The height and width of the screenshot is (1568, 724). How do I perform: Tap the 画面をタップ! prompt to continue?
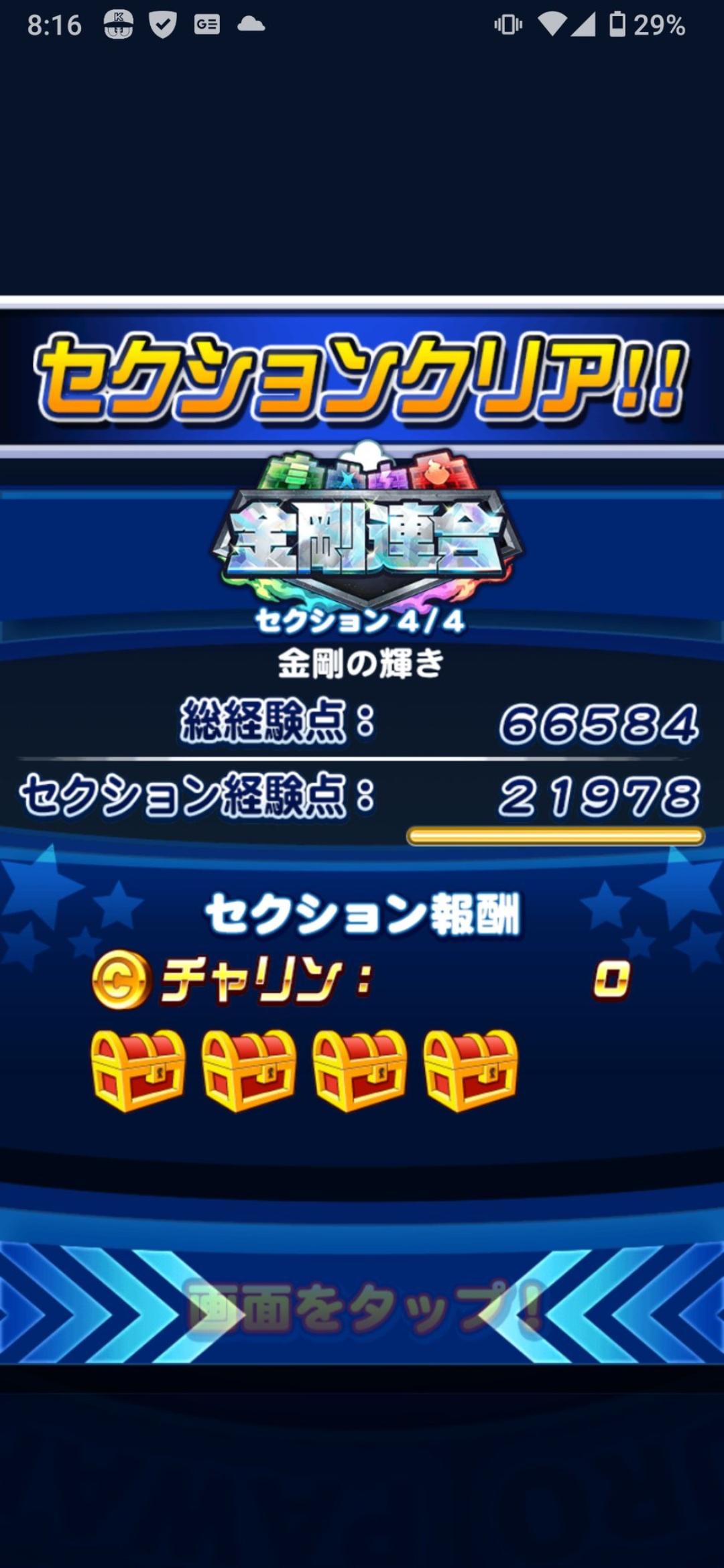[x=362, y=1307]
